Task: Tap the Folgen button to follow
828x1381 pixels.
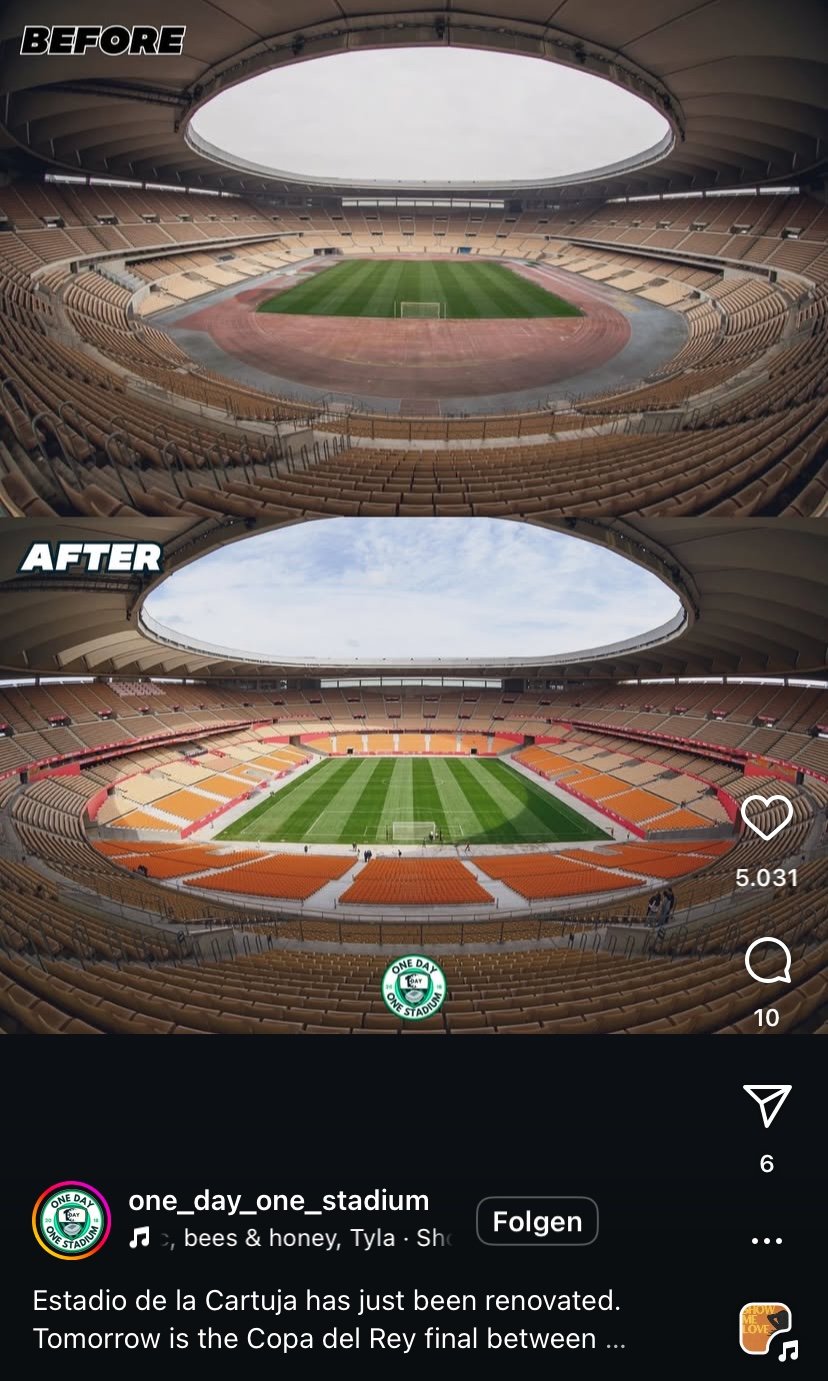Action: (x=537, y=1221)
